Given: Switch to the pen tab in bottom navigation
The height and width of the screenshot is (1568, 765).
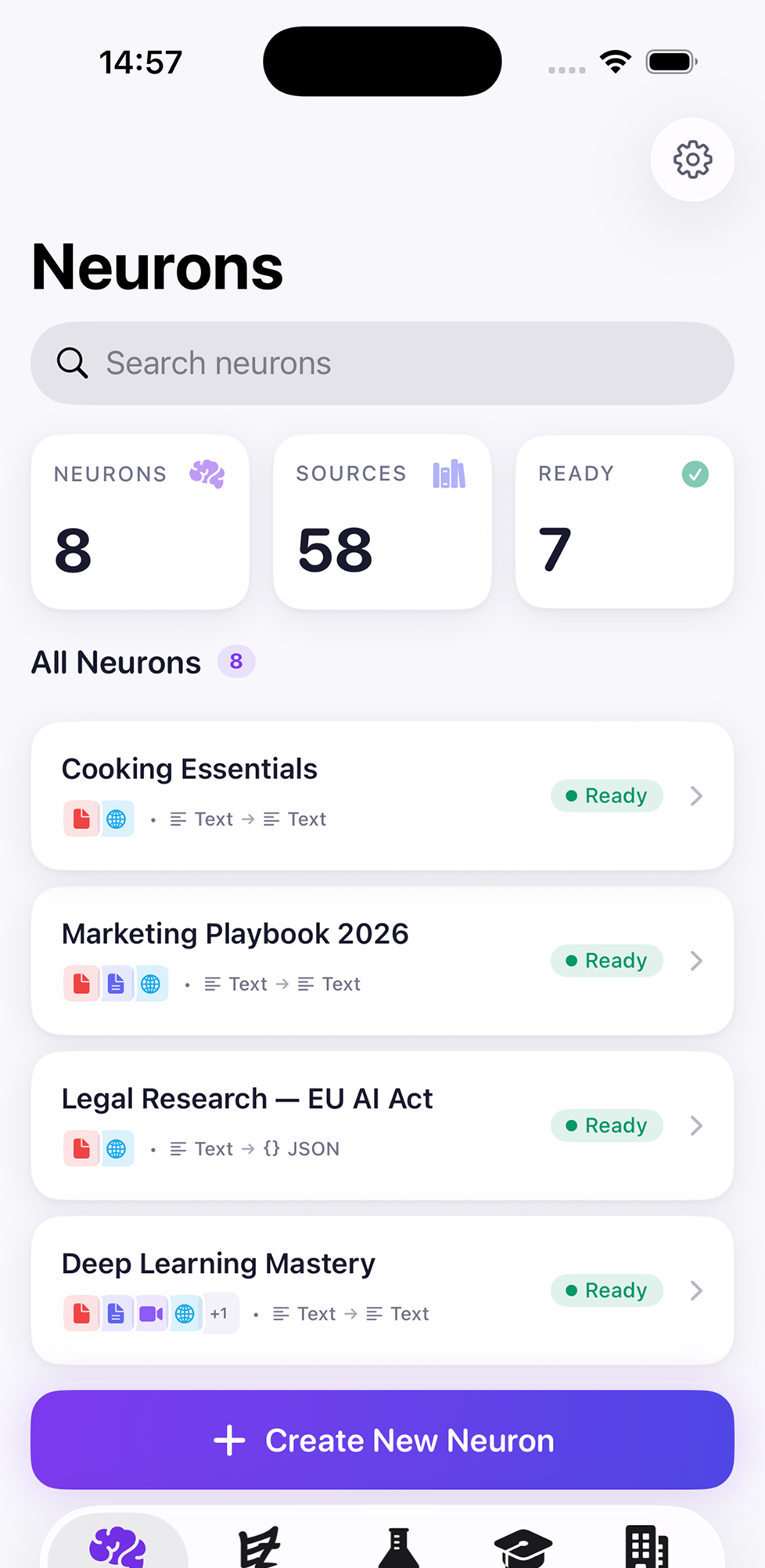Looking at the screenshot, I should coord(260,1545).
